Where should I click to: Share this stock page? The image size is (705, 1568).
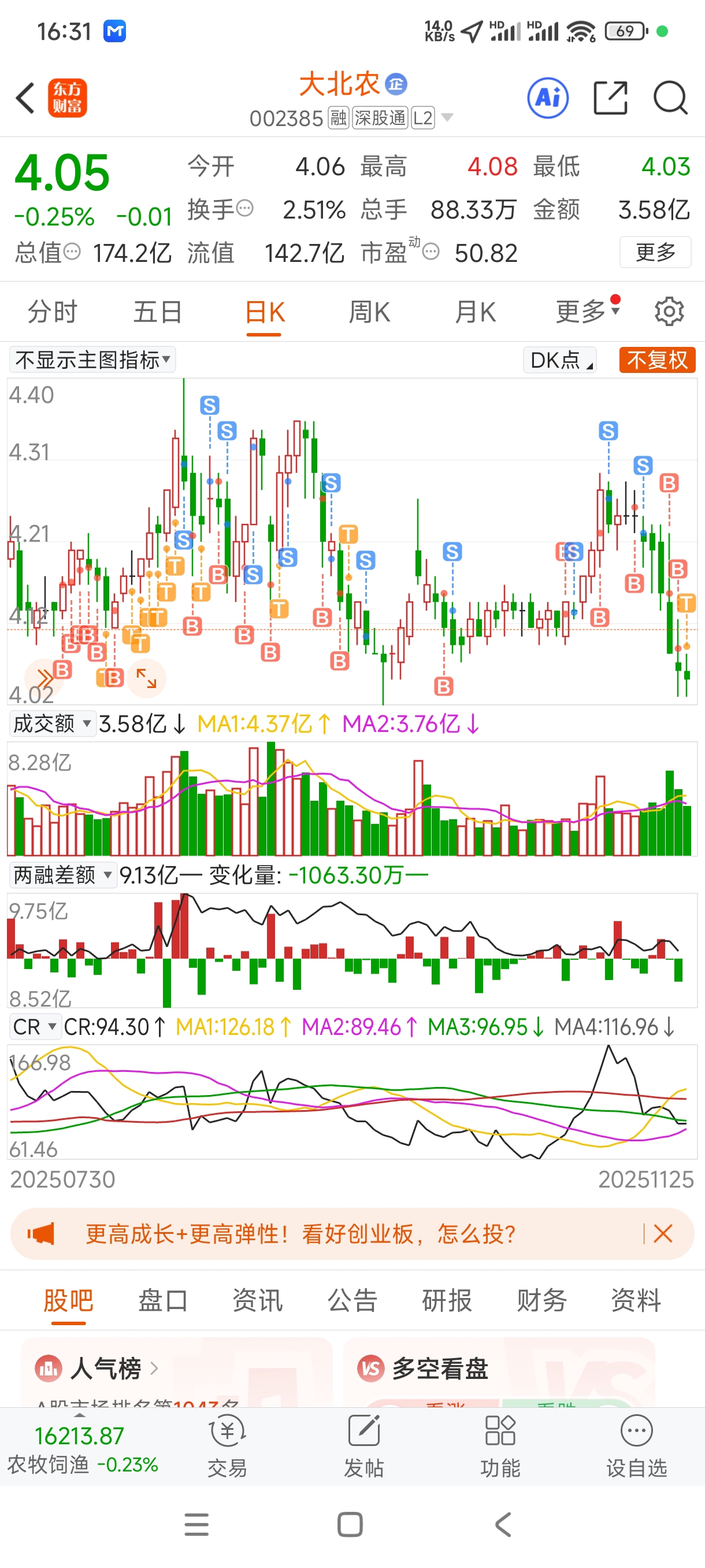click(610, 97)
